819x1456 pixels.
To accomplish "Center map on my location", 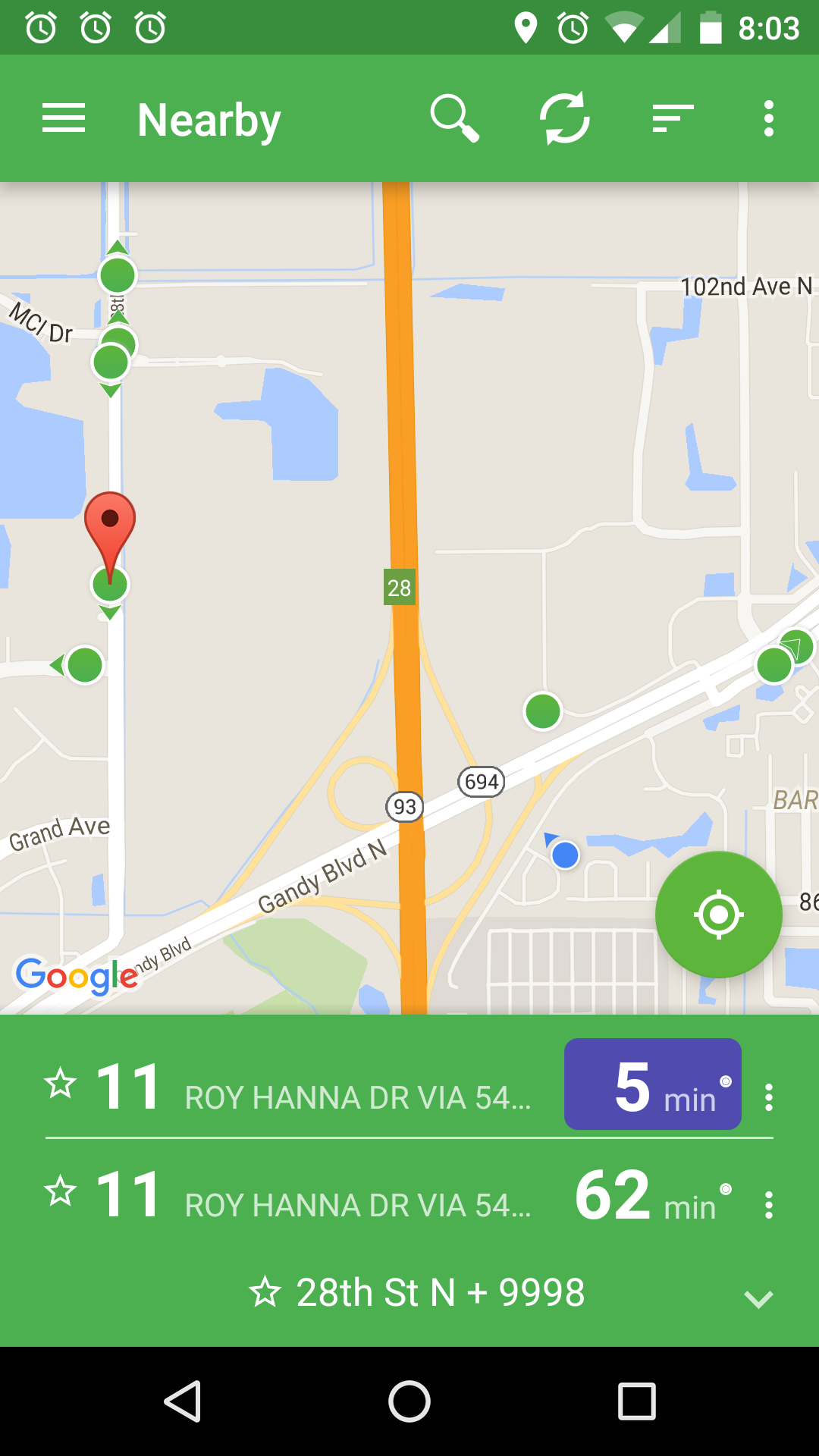I will point(718,915).
